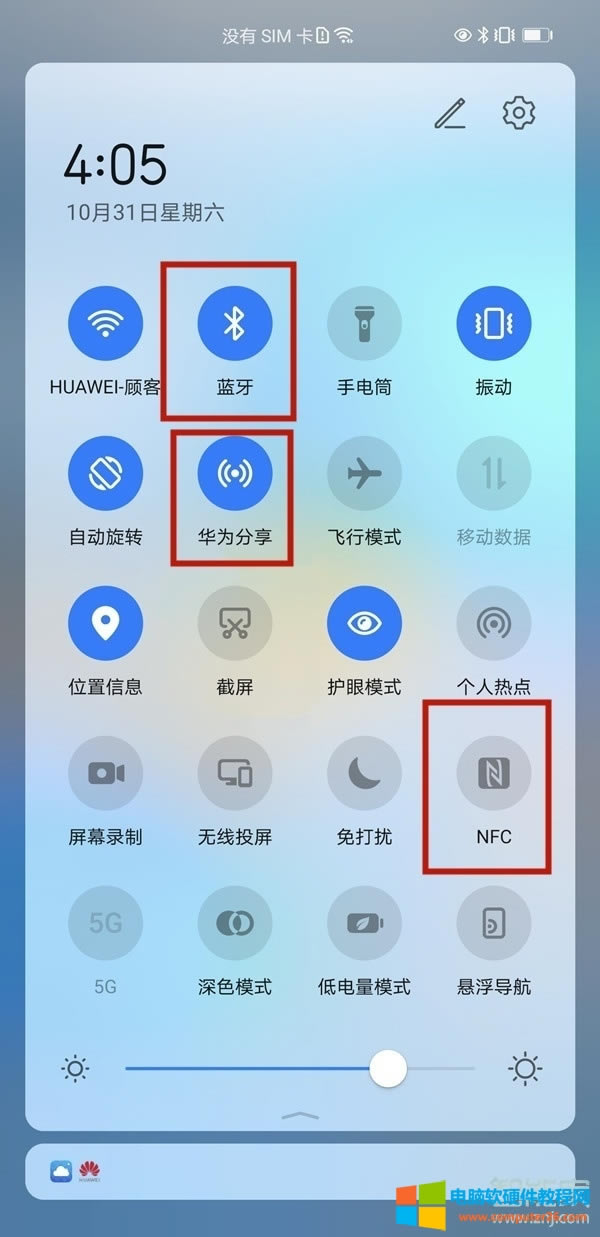Enable 低电量模式 power saving
The image size is (600, 1237).
click(364, 923)
